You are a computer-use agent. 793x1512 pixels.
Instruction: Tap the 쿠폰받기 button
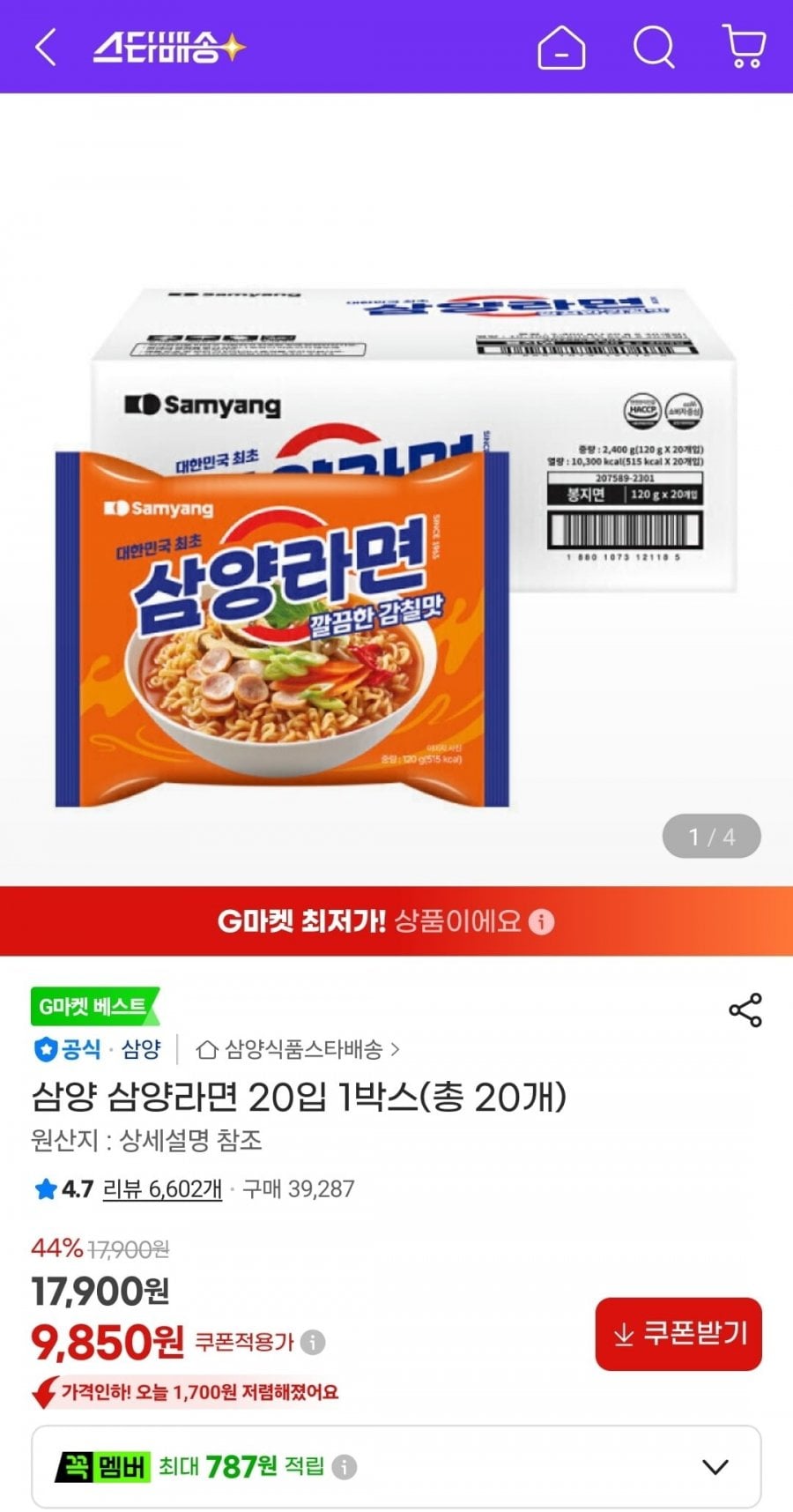pos(678,1334)
